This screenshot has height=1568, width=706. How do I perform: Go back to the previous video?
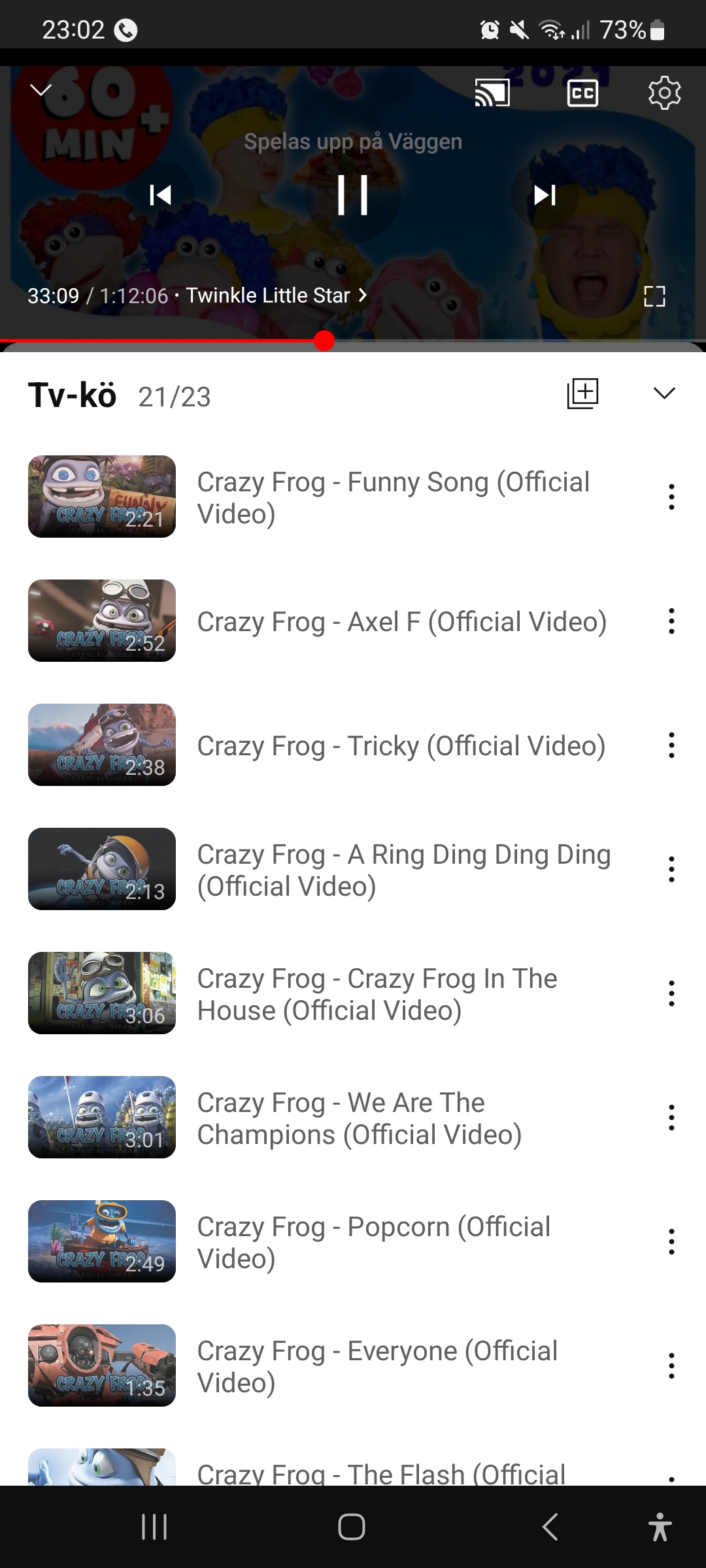click(161, 195)
